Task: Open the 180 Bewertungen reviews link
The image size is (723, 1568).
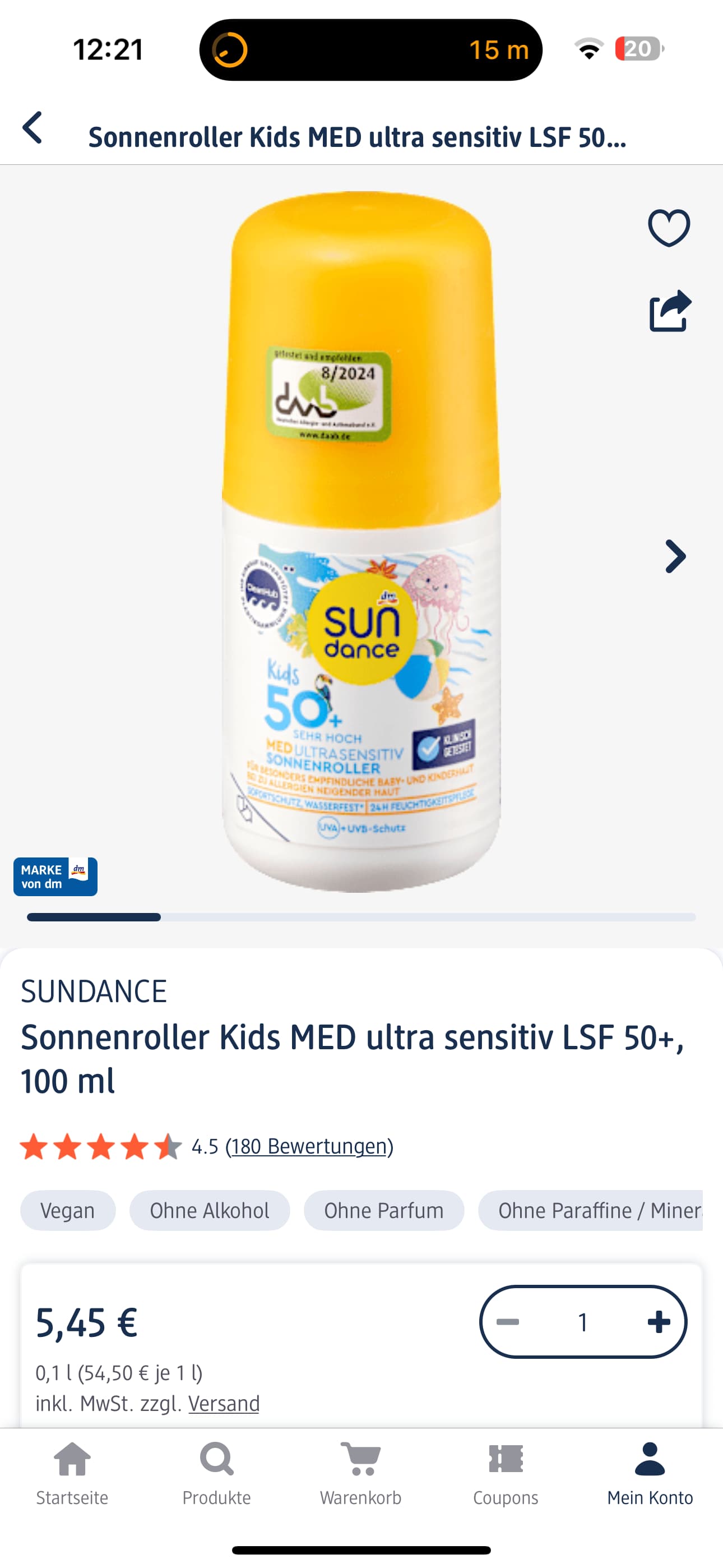Action: click(x=309, y=1147)
